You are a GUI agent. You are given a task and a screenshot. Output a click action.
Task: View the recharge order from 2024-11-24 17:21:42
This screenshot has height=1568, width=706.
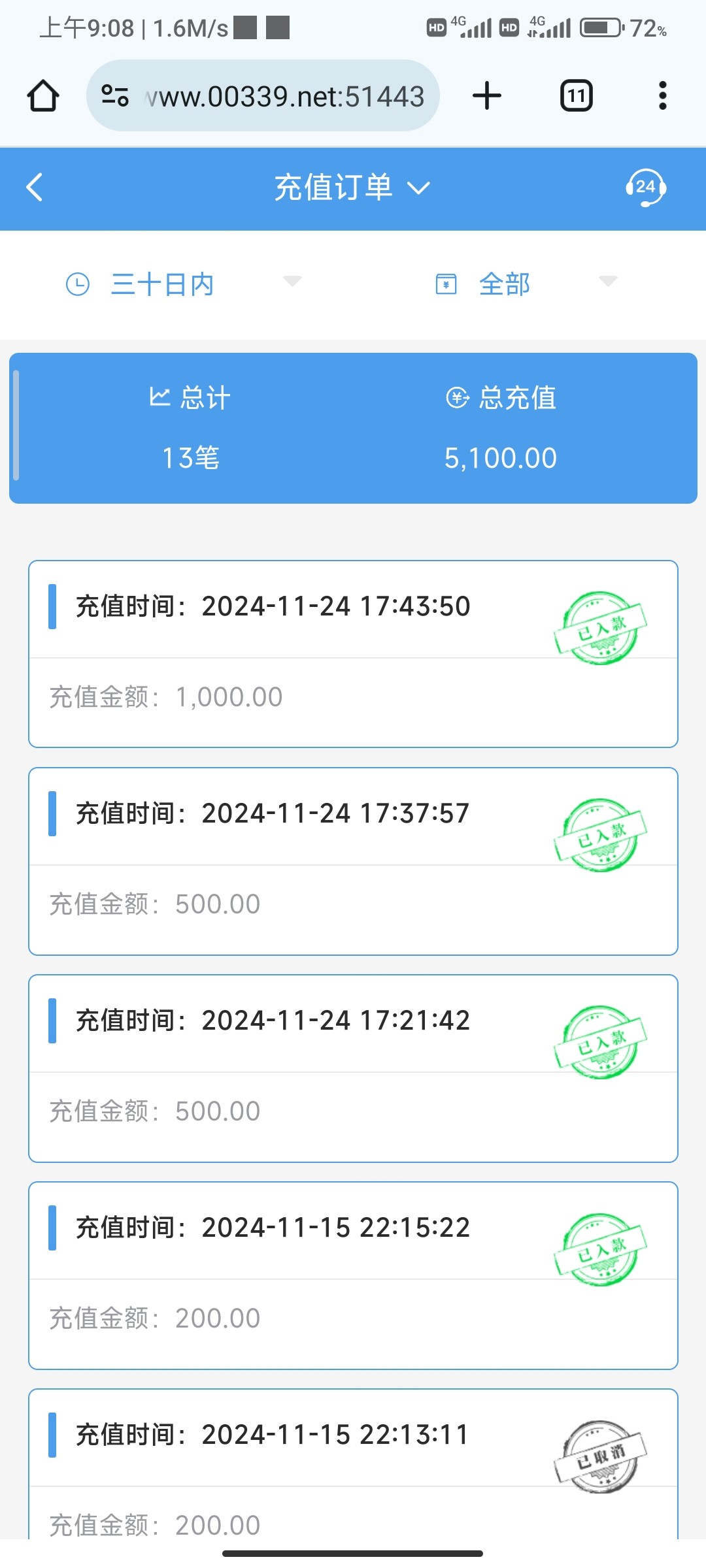click(353, 1068)
